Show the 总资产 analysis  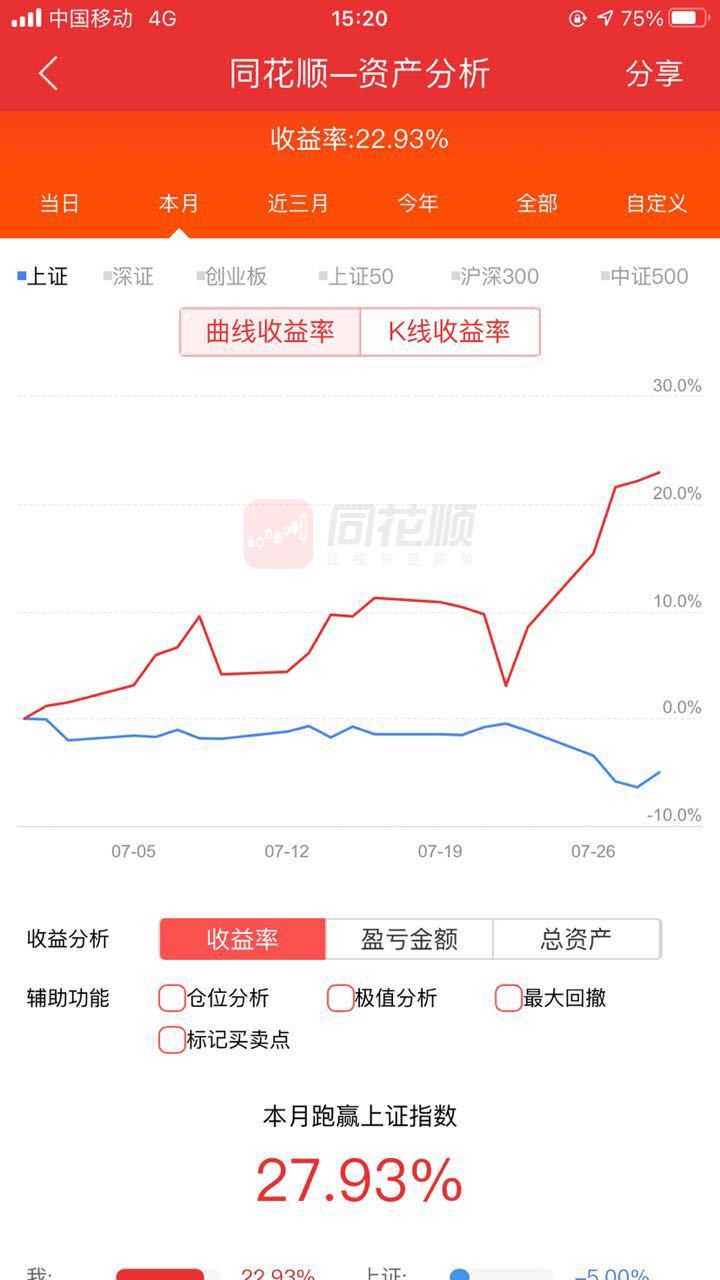[x=576, y=939]
